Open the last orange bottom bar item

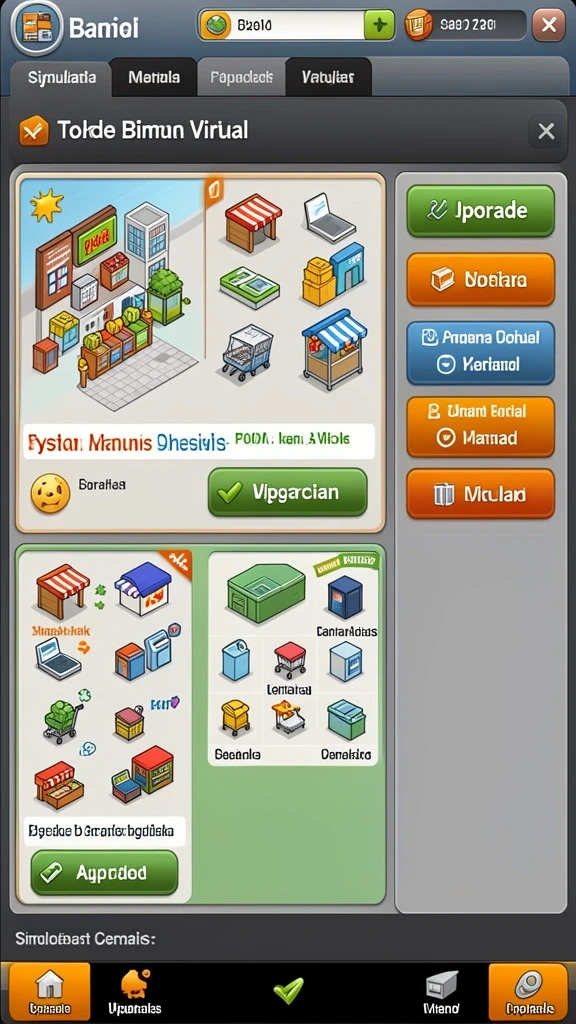(x=528, y=991)
